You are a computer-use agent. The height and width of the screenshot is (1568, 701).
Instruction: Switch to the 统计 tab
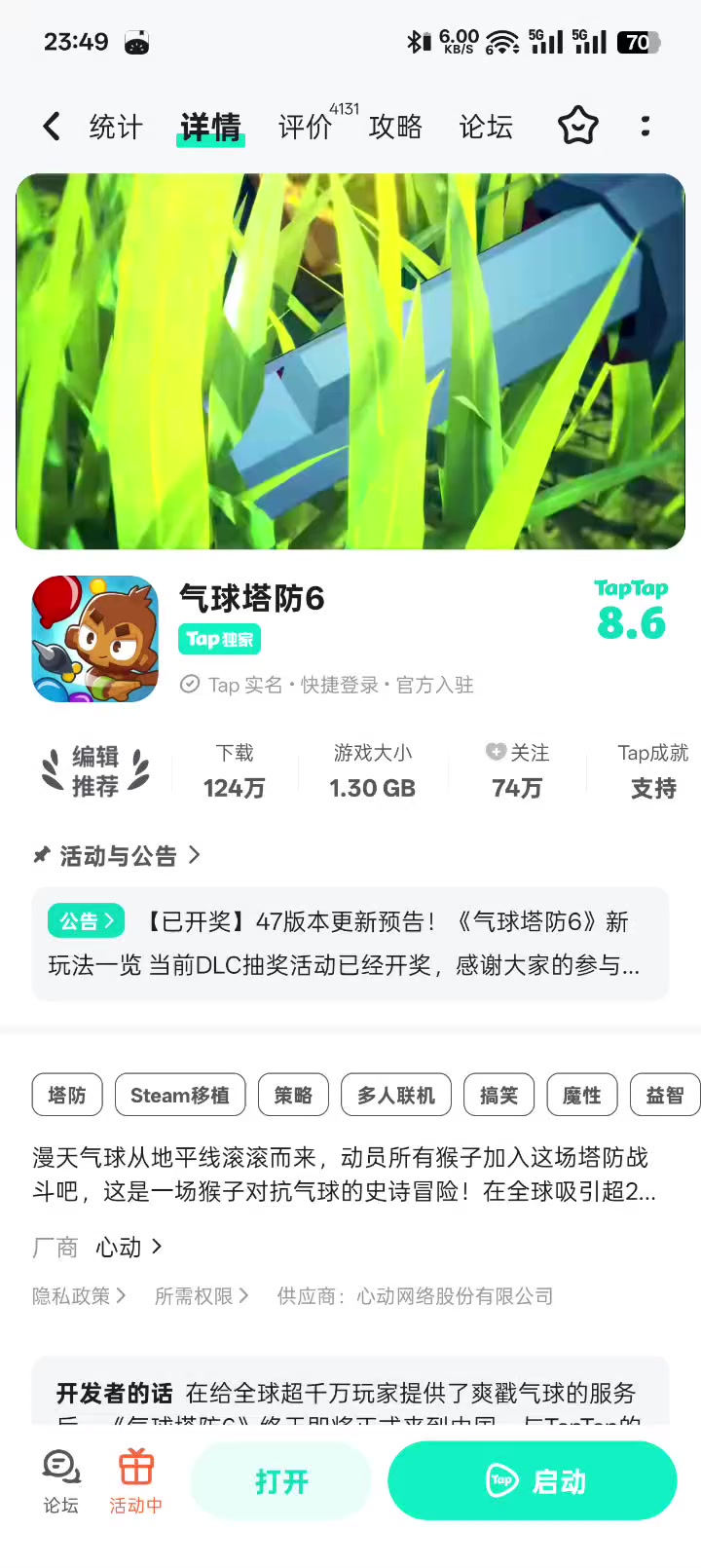116,127
